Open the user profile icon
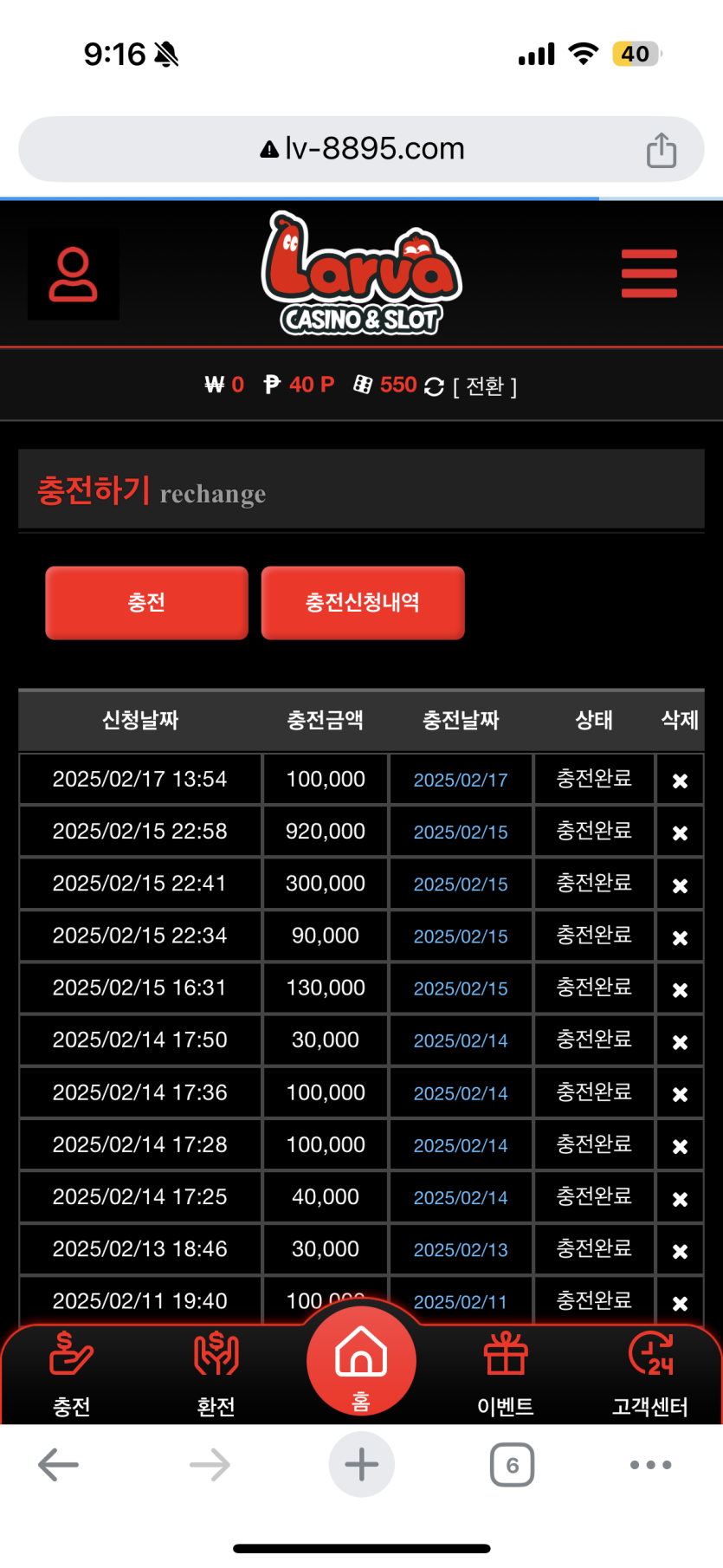The height and width of the screenshot is (1568, 723). [74, 275]
